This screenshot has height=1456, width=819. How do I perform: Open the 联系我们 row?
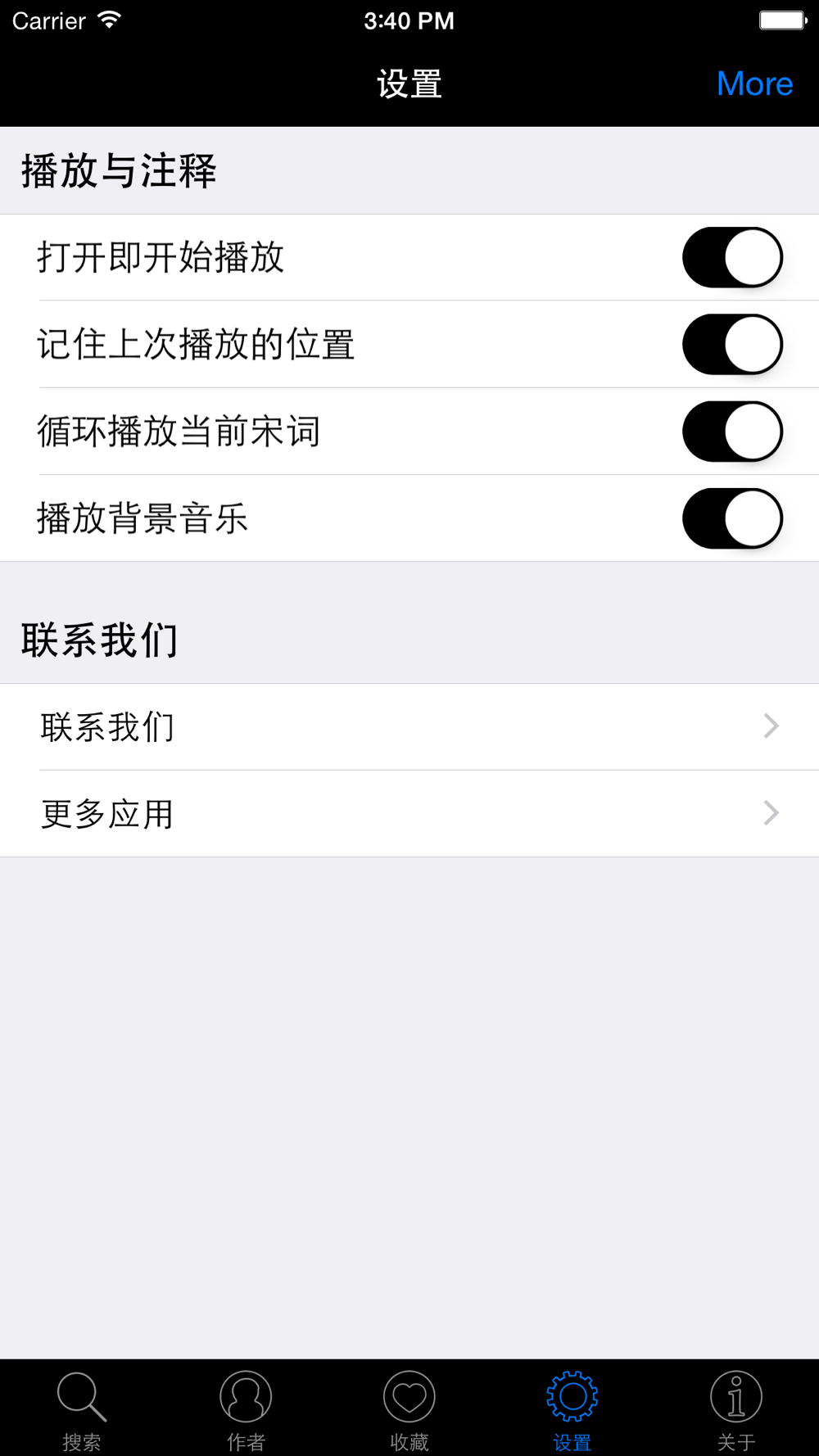409,726
